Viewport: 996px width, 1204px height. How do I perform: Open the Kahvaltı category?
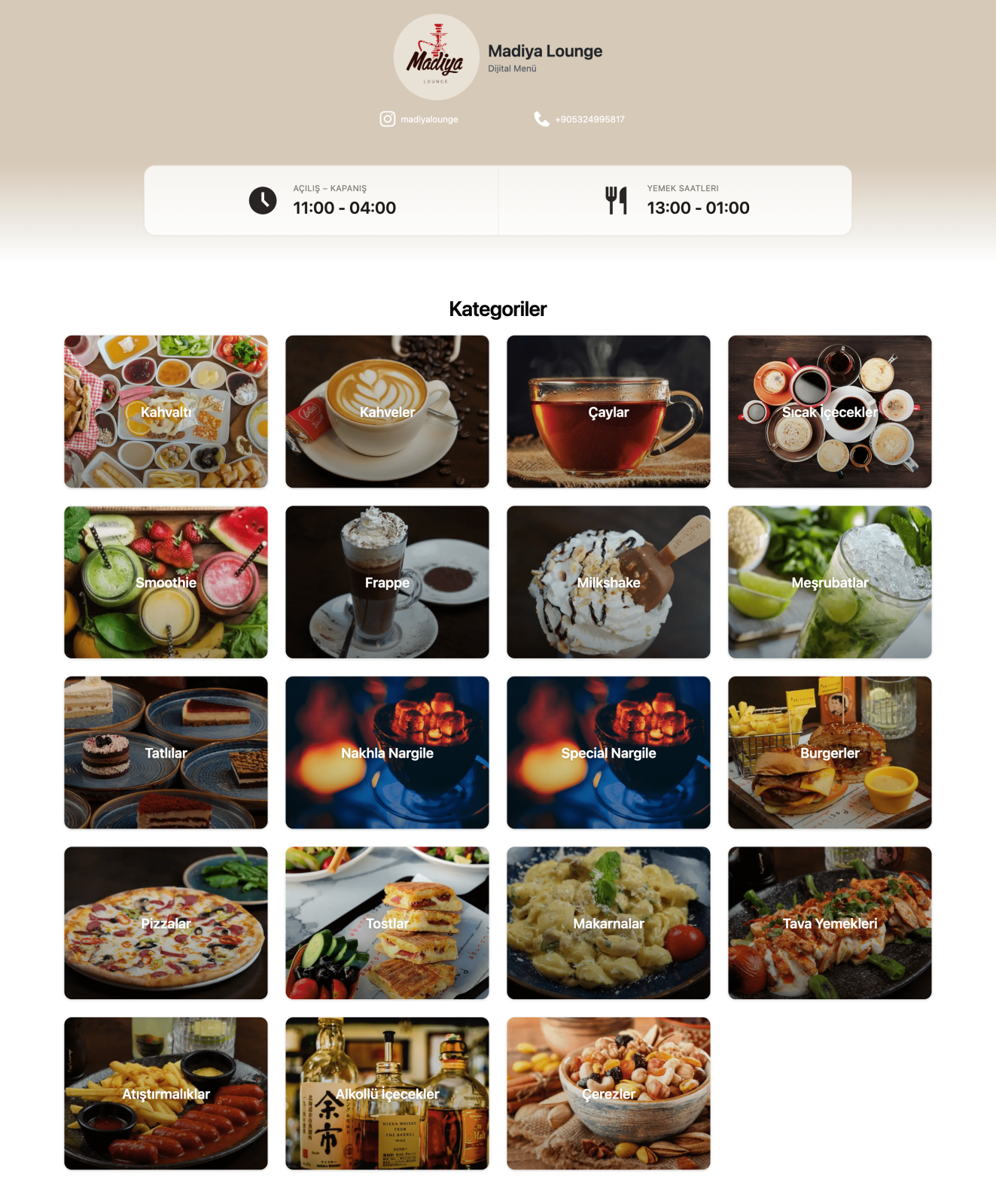[x=166, y=412]
